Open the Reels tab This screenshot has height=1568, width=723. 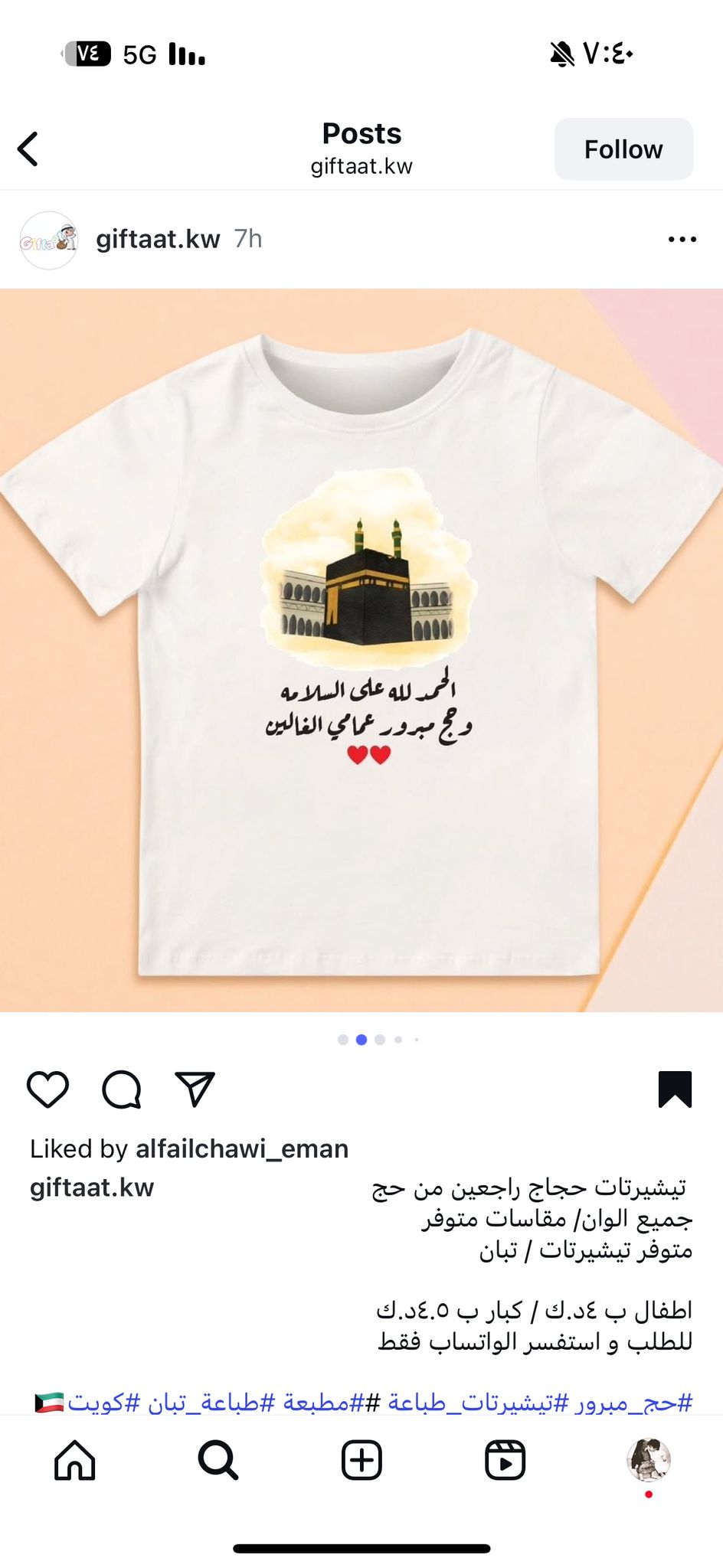pyautogui.click(x=505, y=1460)
